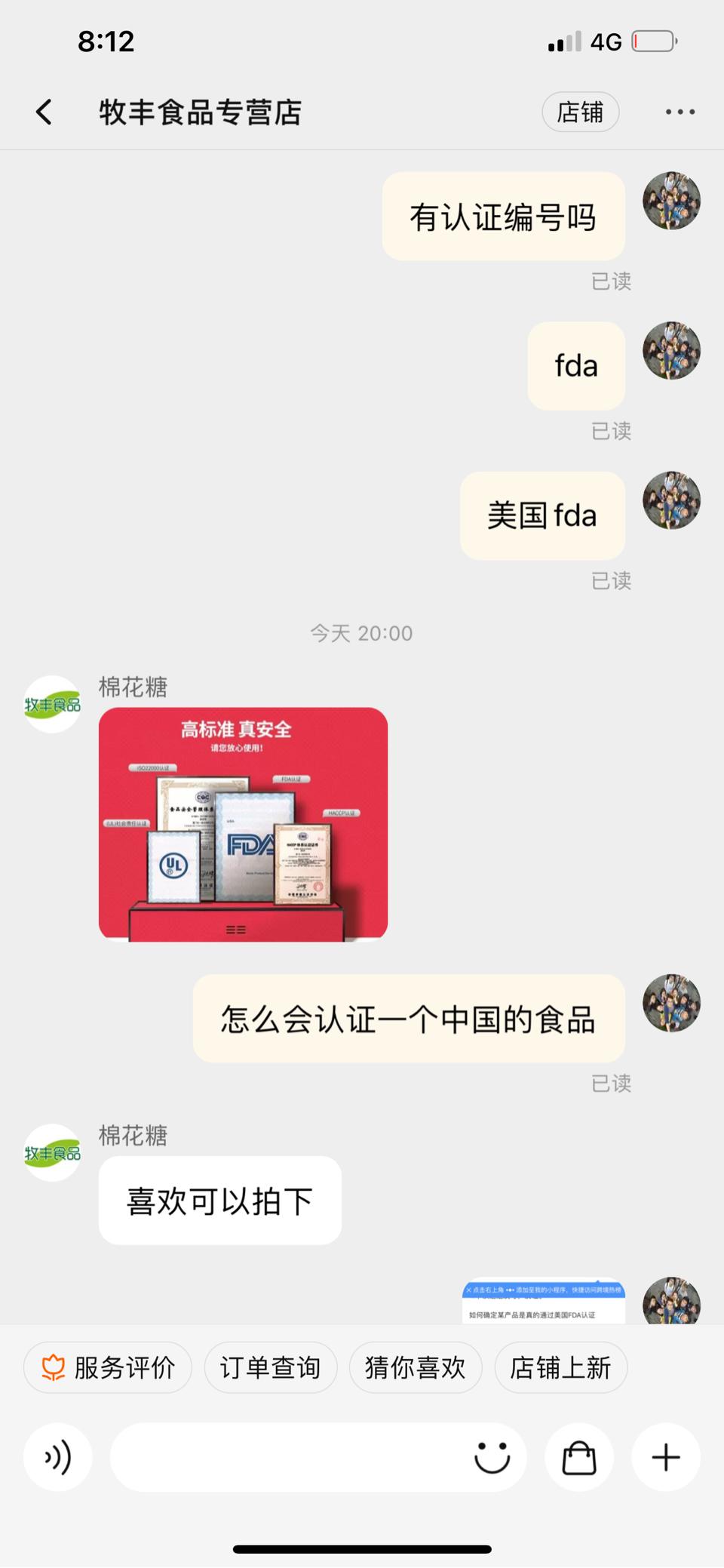Open the three-dot overflow menu
The image size is (724, 1568).
[x=680, y=112]
